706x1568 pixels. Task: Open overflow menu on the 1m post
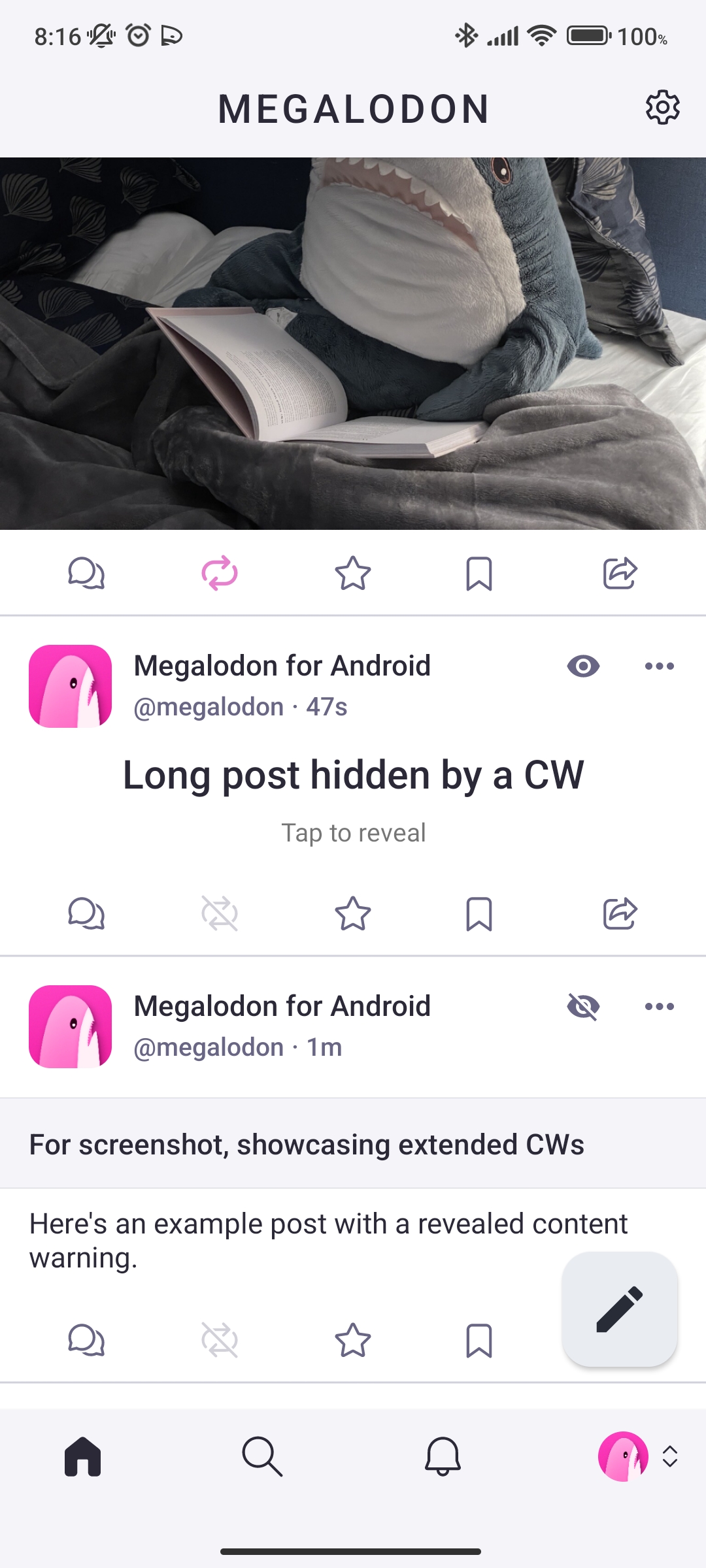[659, 1007]
